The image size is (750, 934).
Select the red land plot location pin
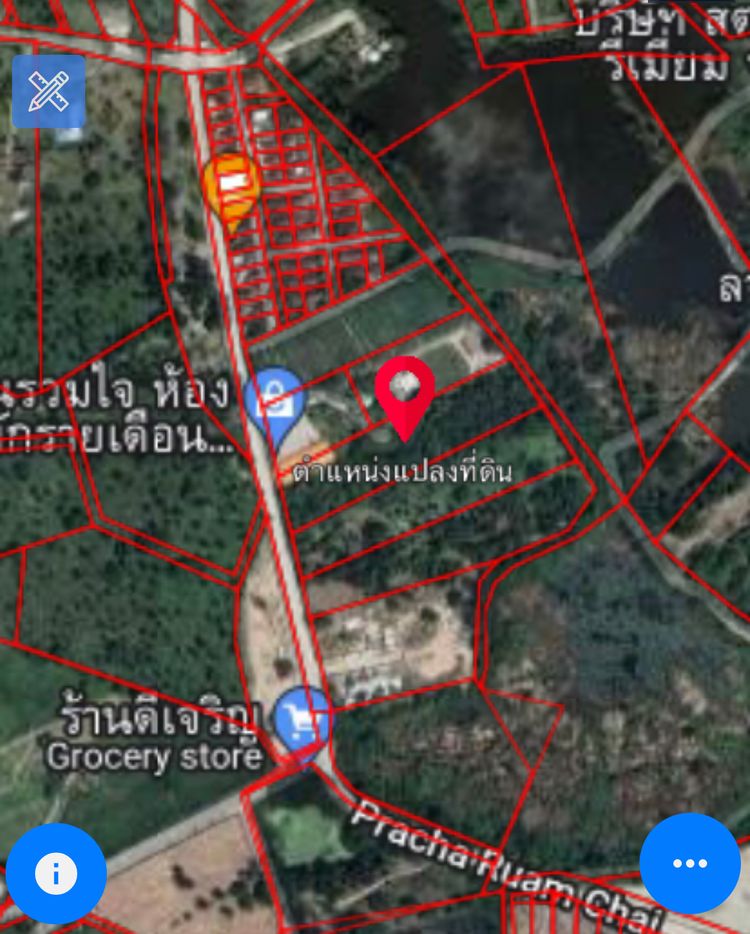(405, 392)
